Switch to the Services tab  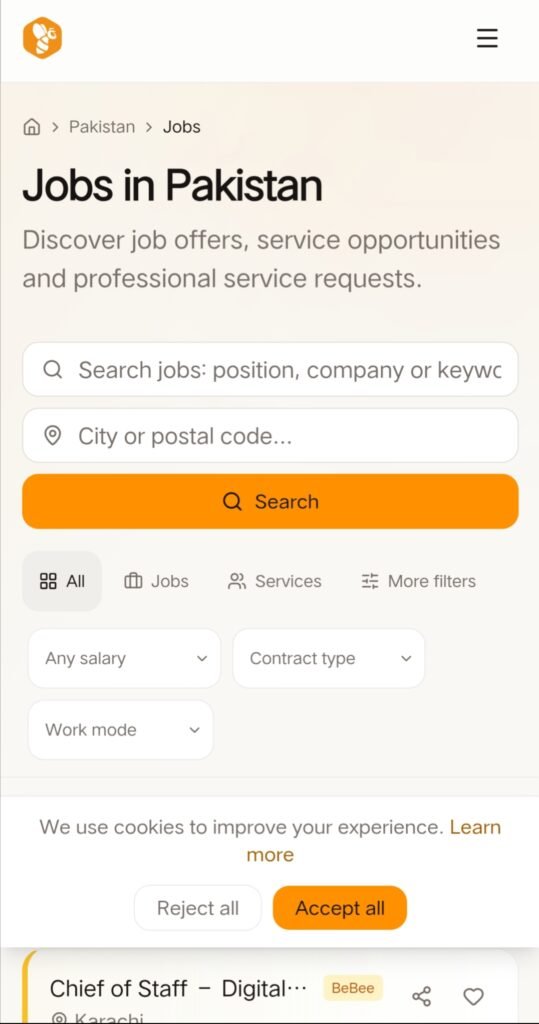click(x=274, y=581)
